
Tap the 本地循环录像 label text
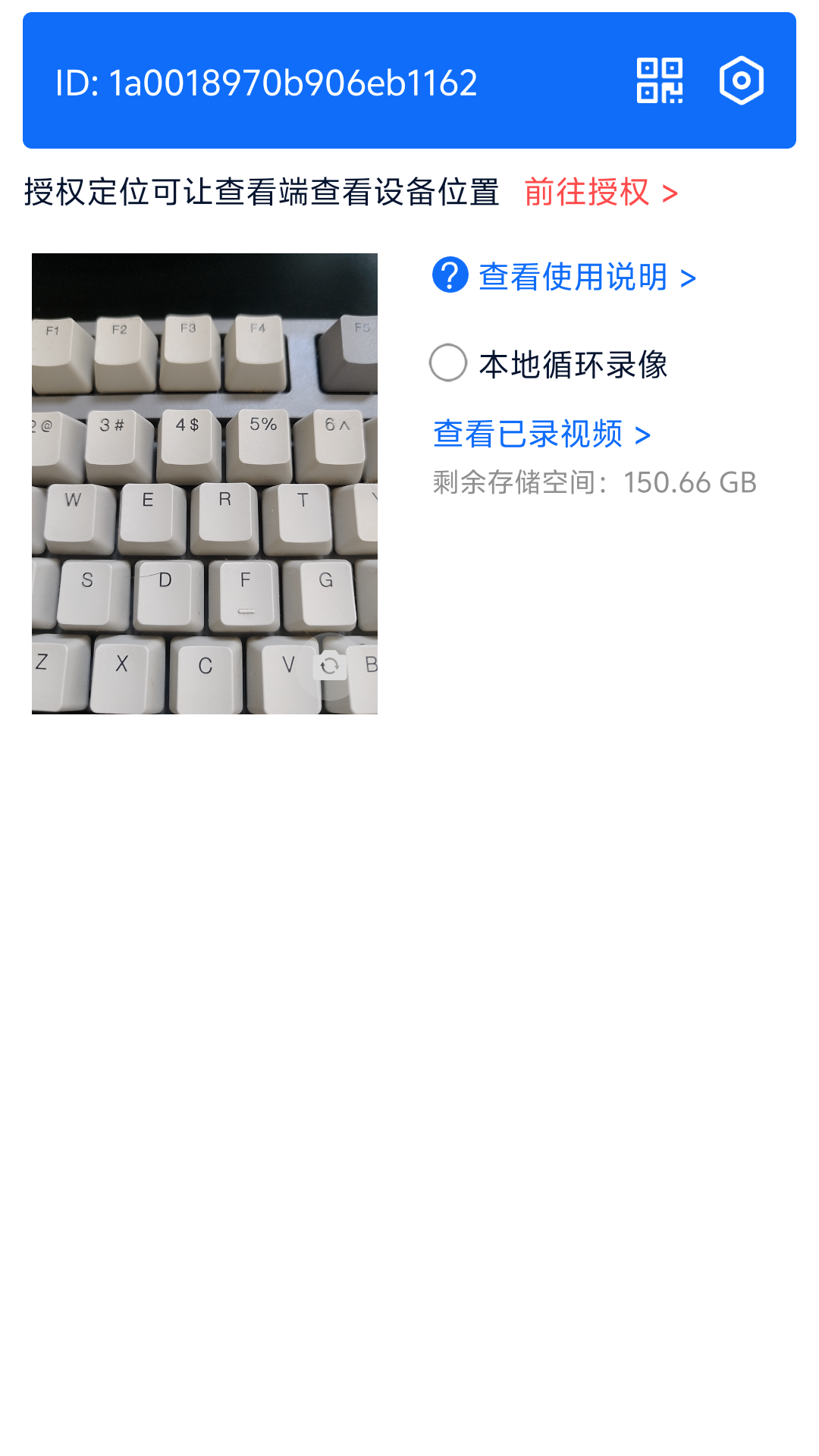pyautogui.click(x=574, y=363)
